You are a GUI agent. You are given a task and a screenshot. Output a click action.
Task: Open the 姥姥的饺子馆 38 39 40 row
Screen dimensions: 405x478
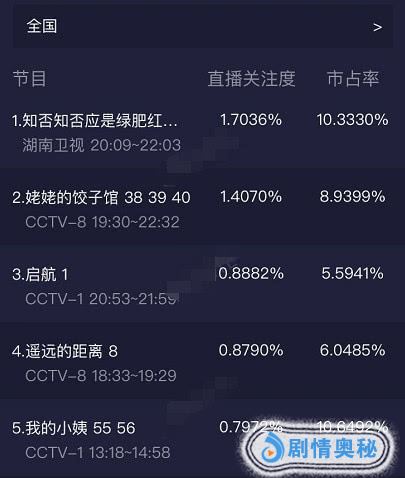pyautogui.click(x=203, y=209)
